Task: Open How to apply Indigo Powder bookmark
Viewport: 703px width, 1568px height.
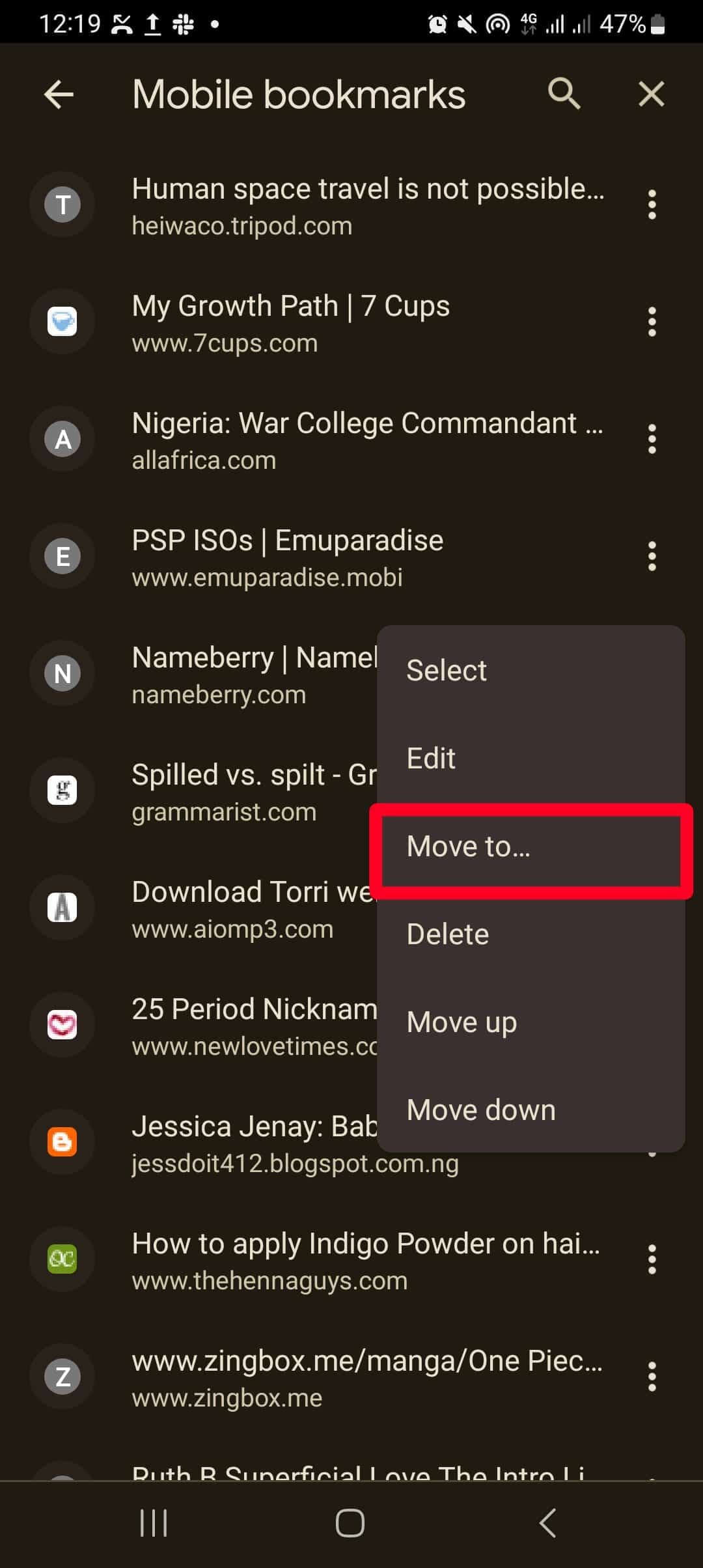Action: (366, 1261)
